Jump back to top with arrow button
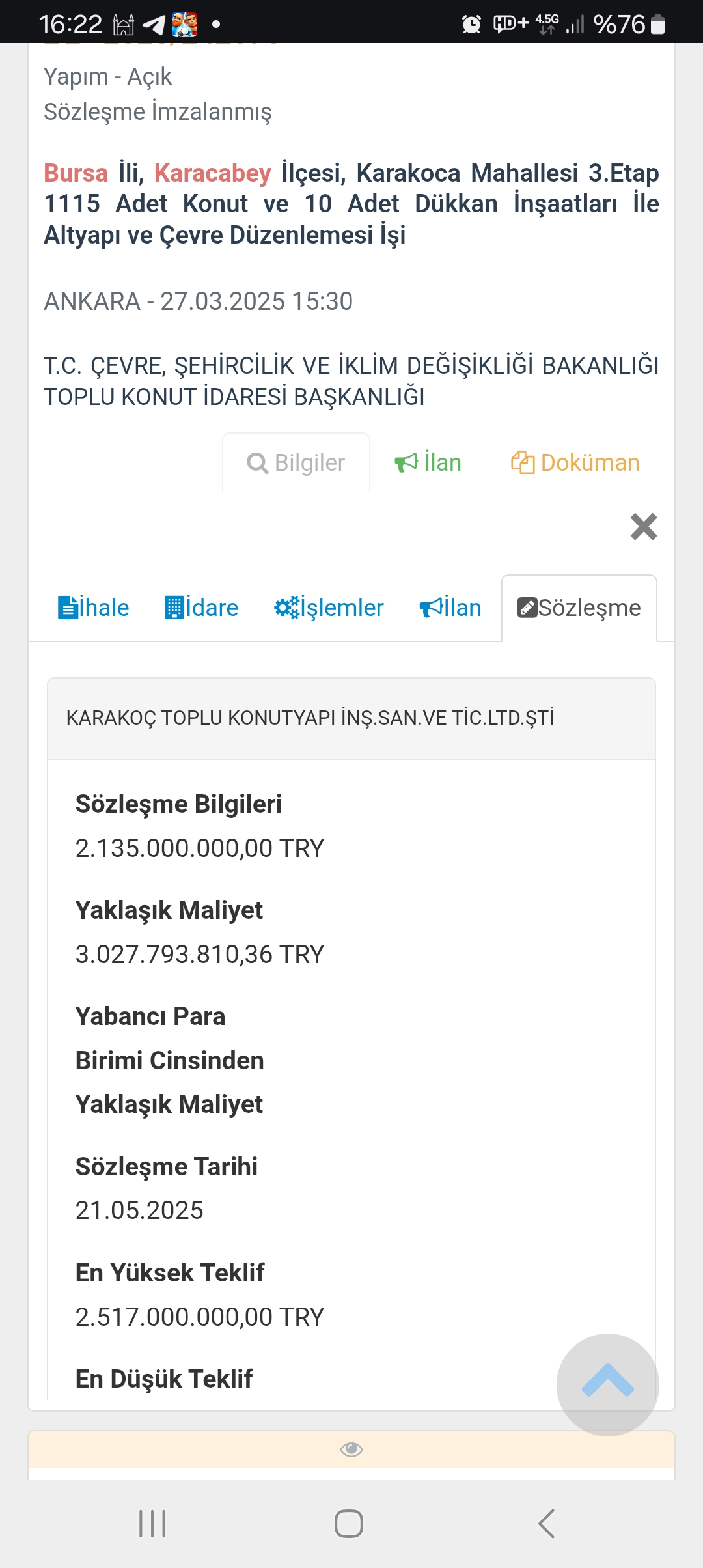 coord(607,1384)
